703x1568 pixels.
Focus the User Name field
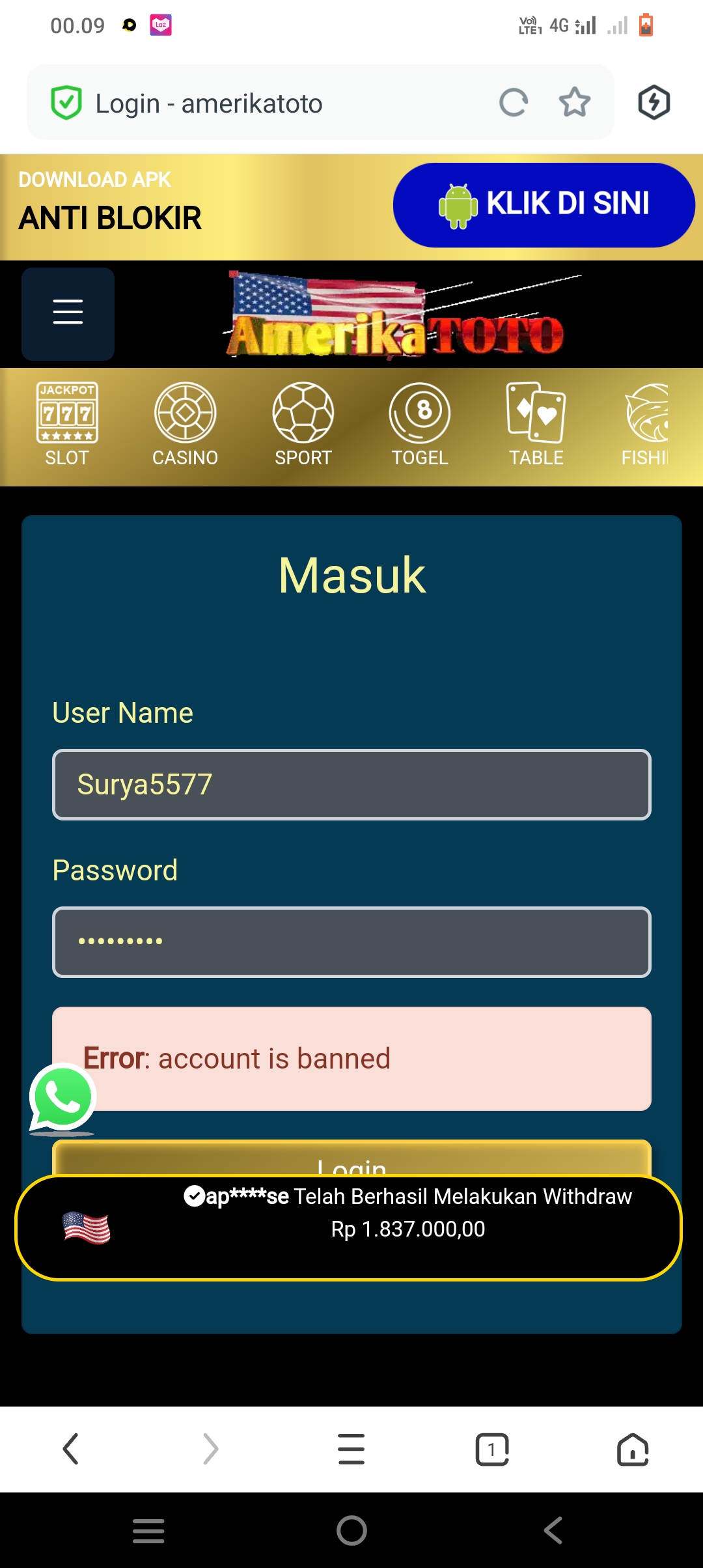[x=351, y=785]
